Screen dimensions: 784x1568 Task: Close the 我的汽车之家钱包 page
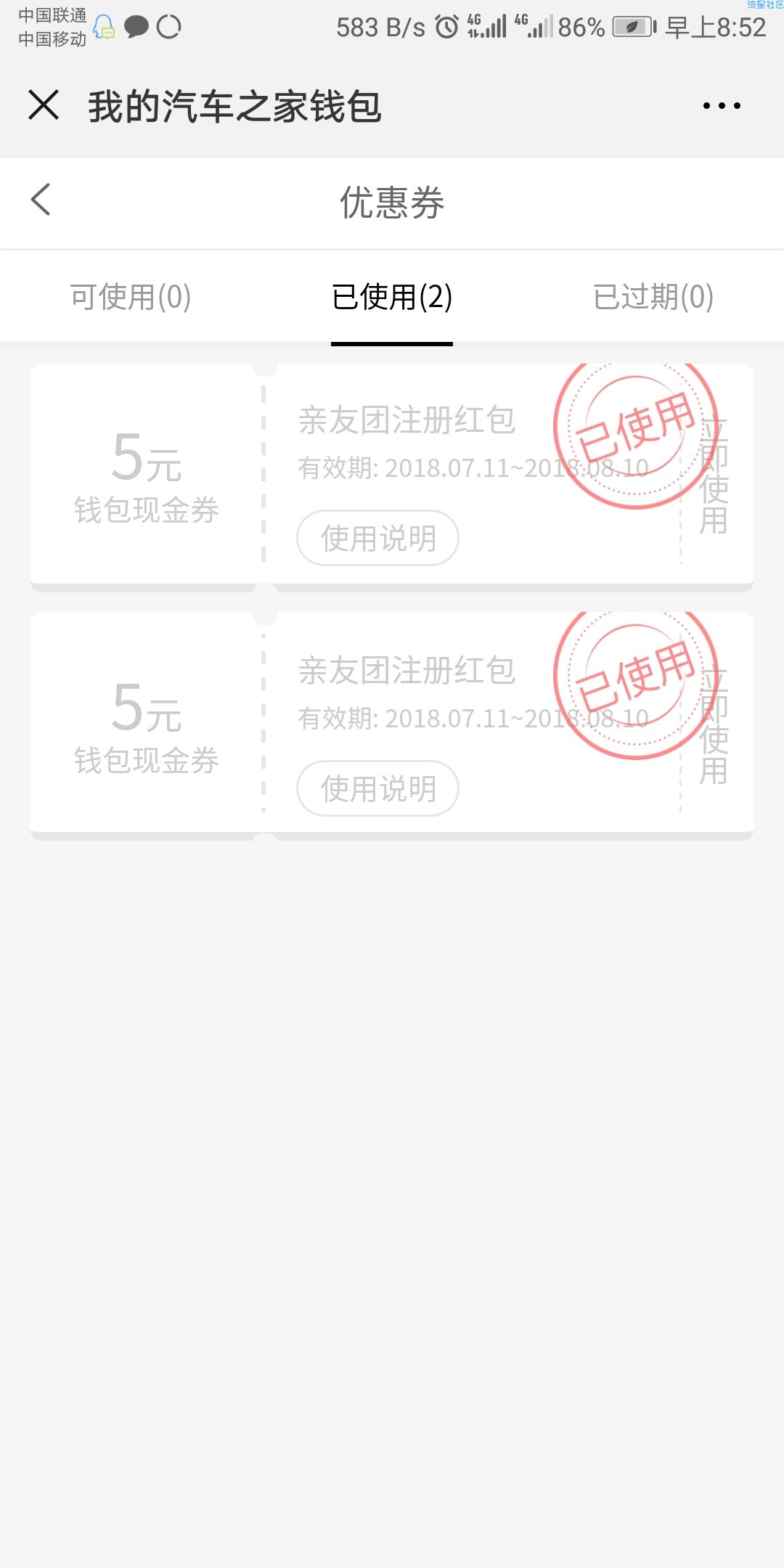click(x=44, y=105)
